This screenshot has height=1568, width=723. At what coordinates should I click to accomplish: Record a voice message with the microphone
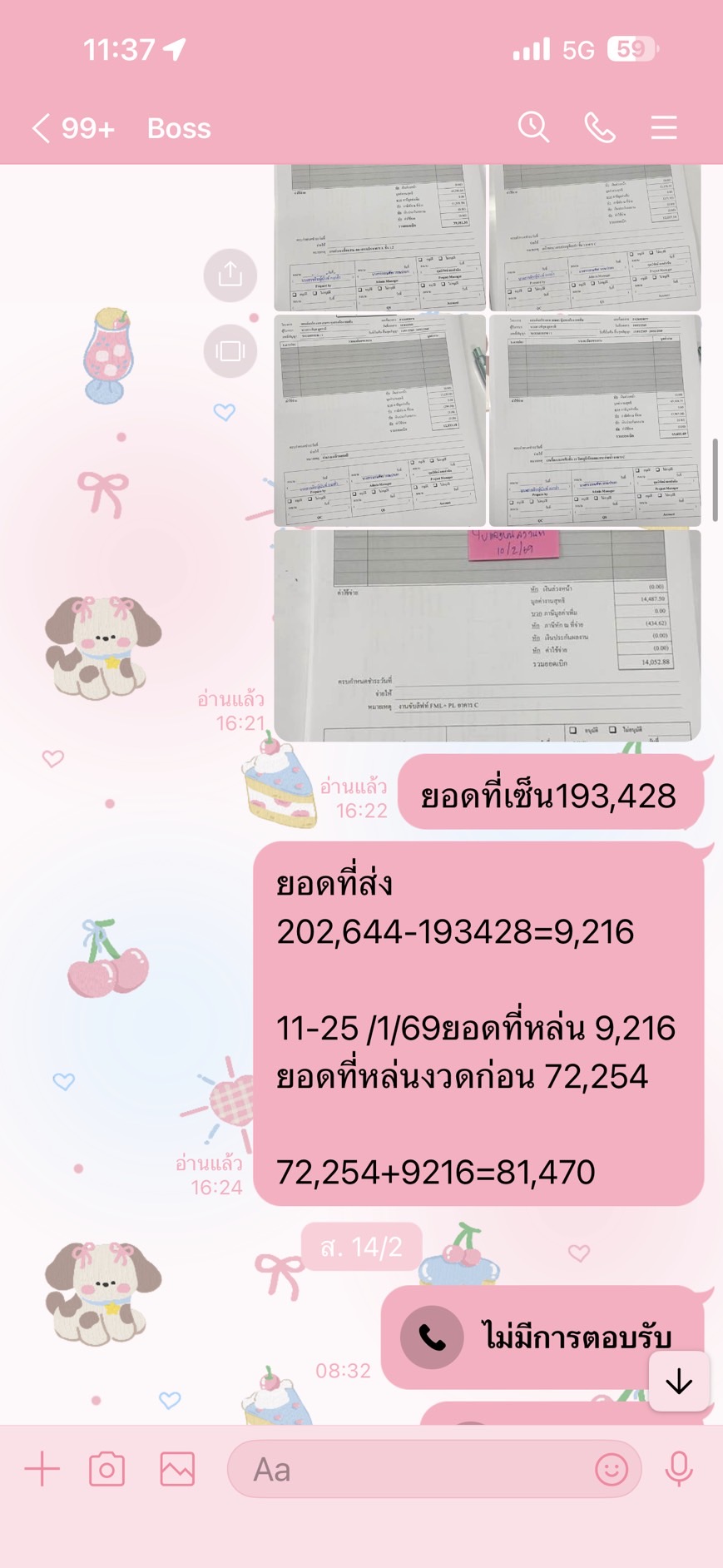pos(679,1470)
